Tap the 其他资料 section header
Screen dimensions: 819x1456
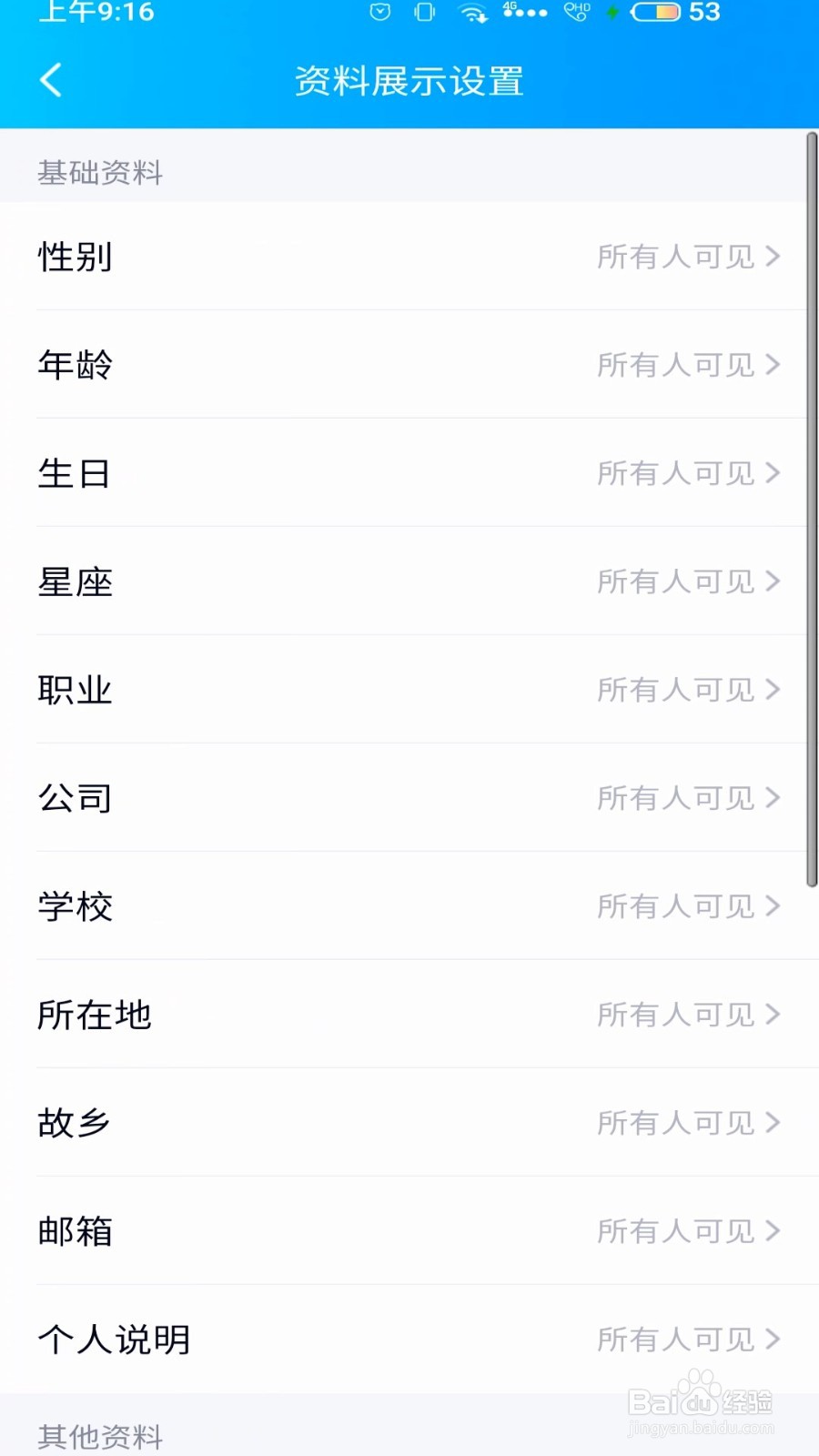point(98,1438)
